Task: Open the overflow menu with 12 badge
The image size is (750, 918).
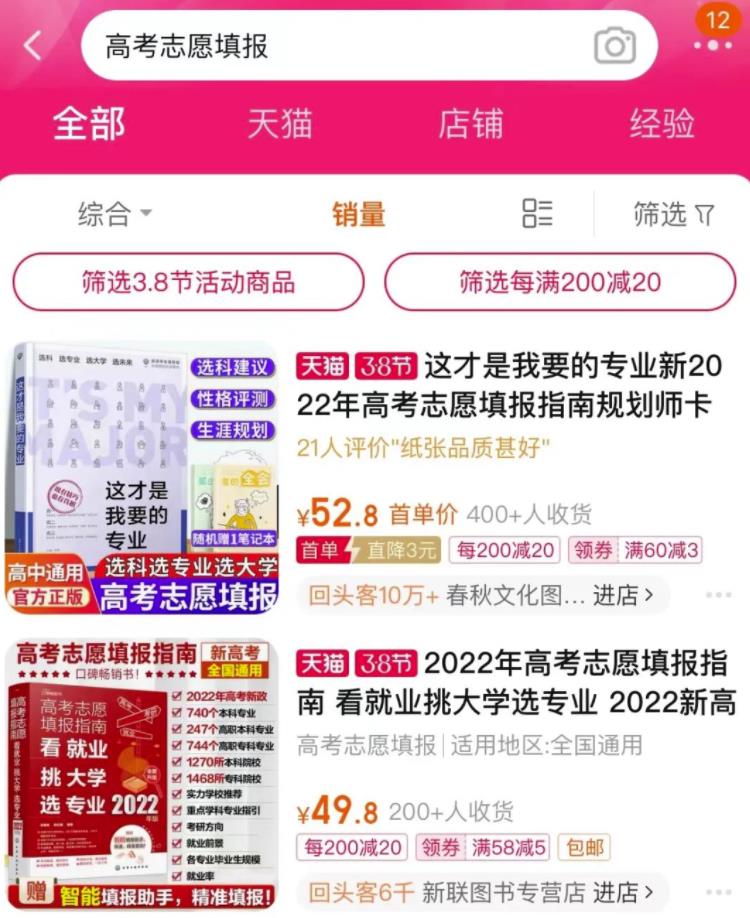Action: (x=713, y=44)
